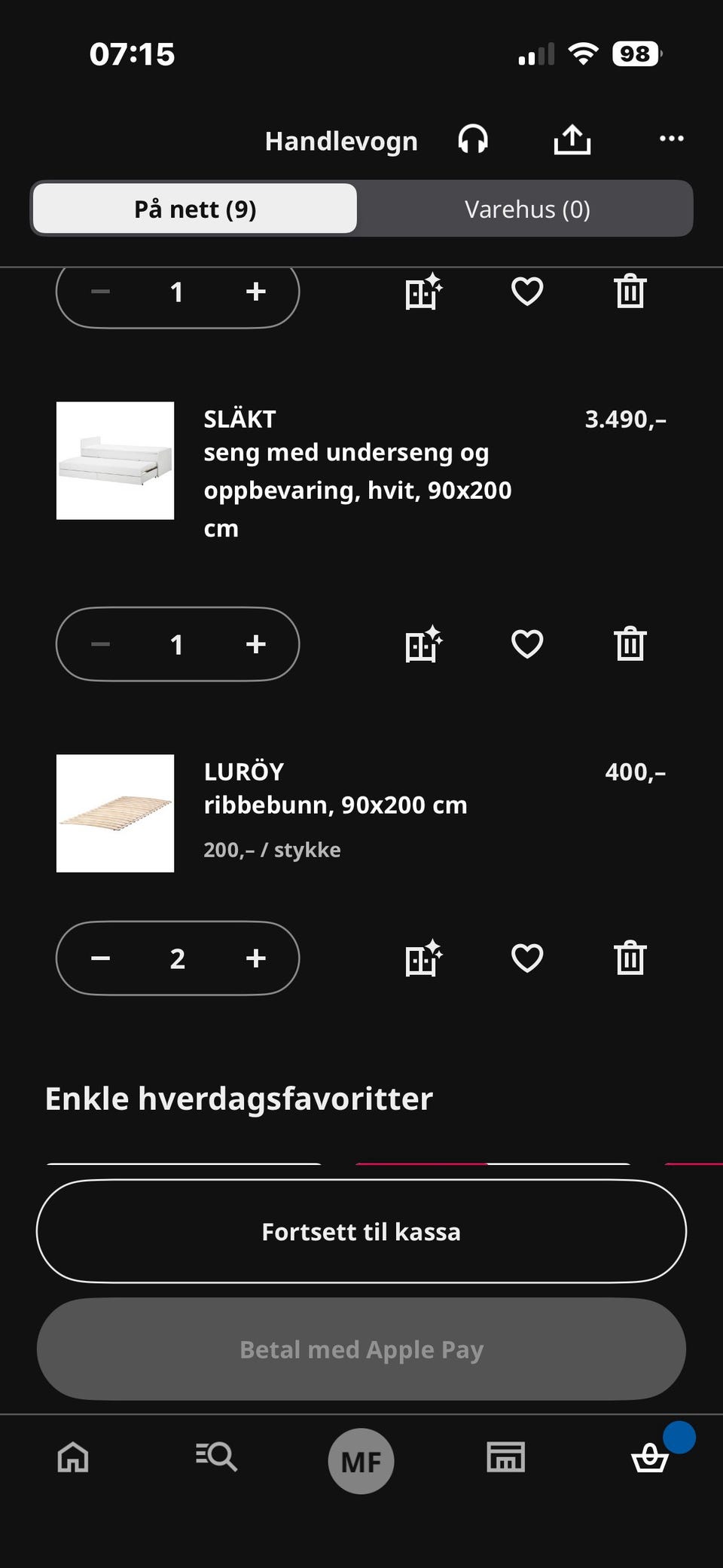
Task: Open customer support headset icon
Action: (473, 139)
